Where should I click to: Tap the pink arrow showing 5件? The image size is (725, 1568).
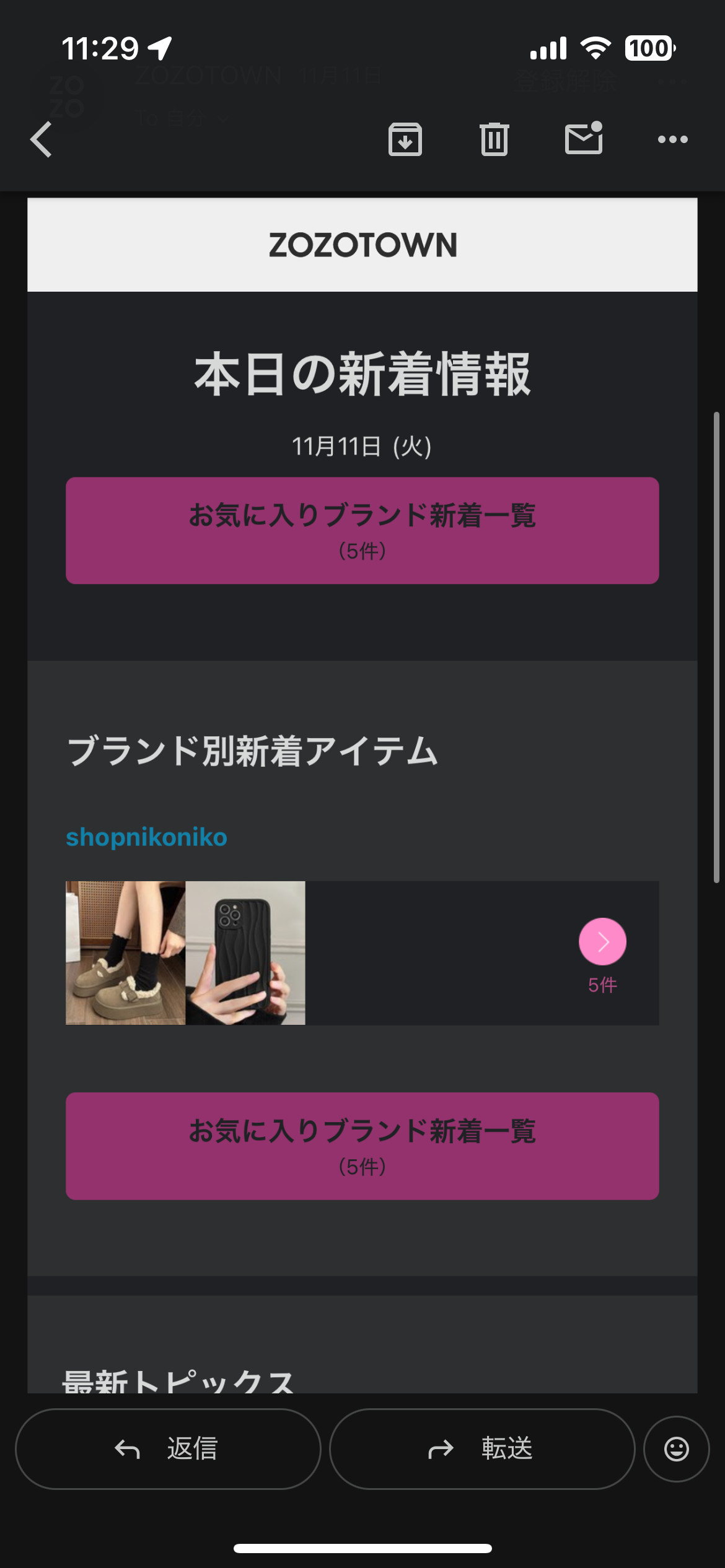[602, 941]
